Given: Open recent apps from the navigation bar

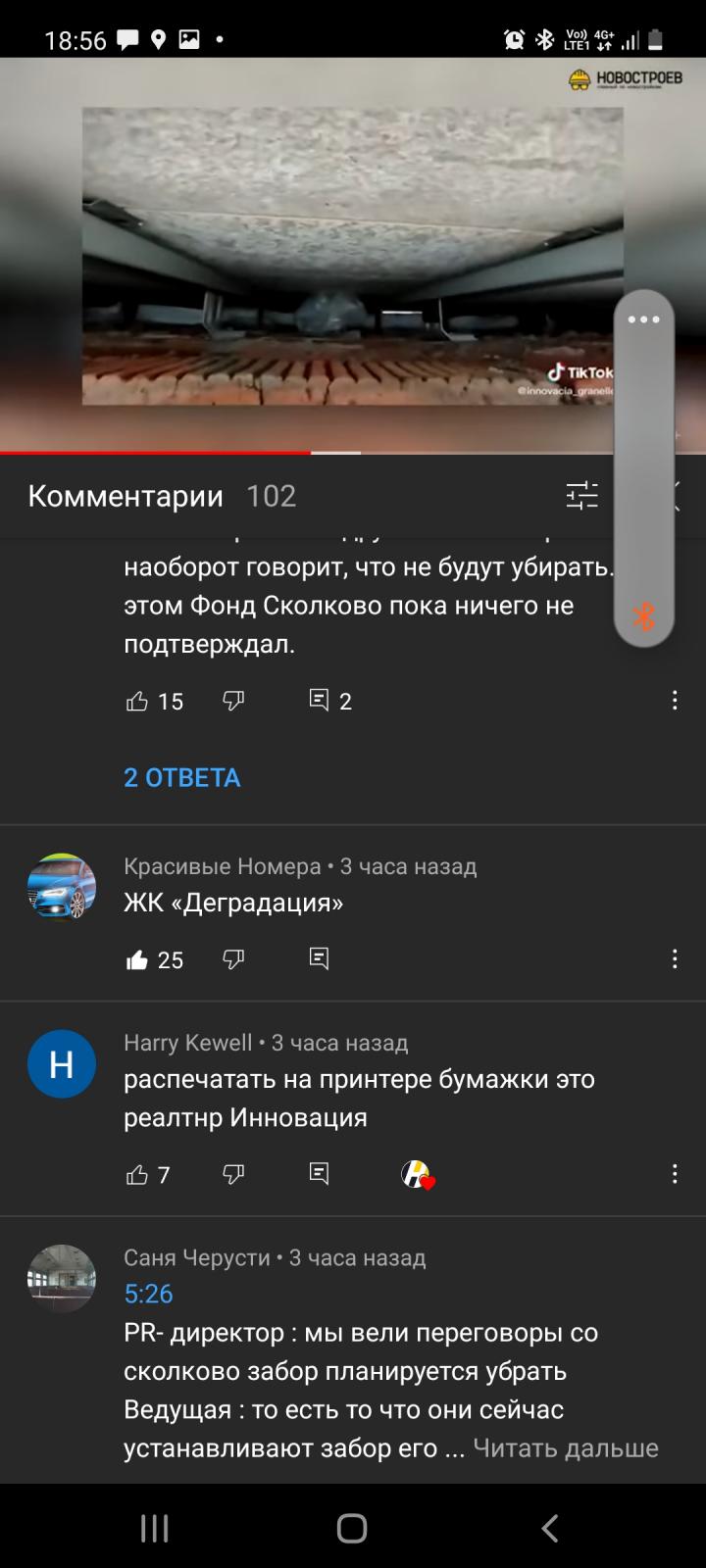Looking at the screenshot, I should point(154,1528).
